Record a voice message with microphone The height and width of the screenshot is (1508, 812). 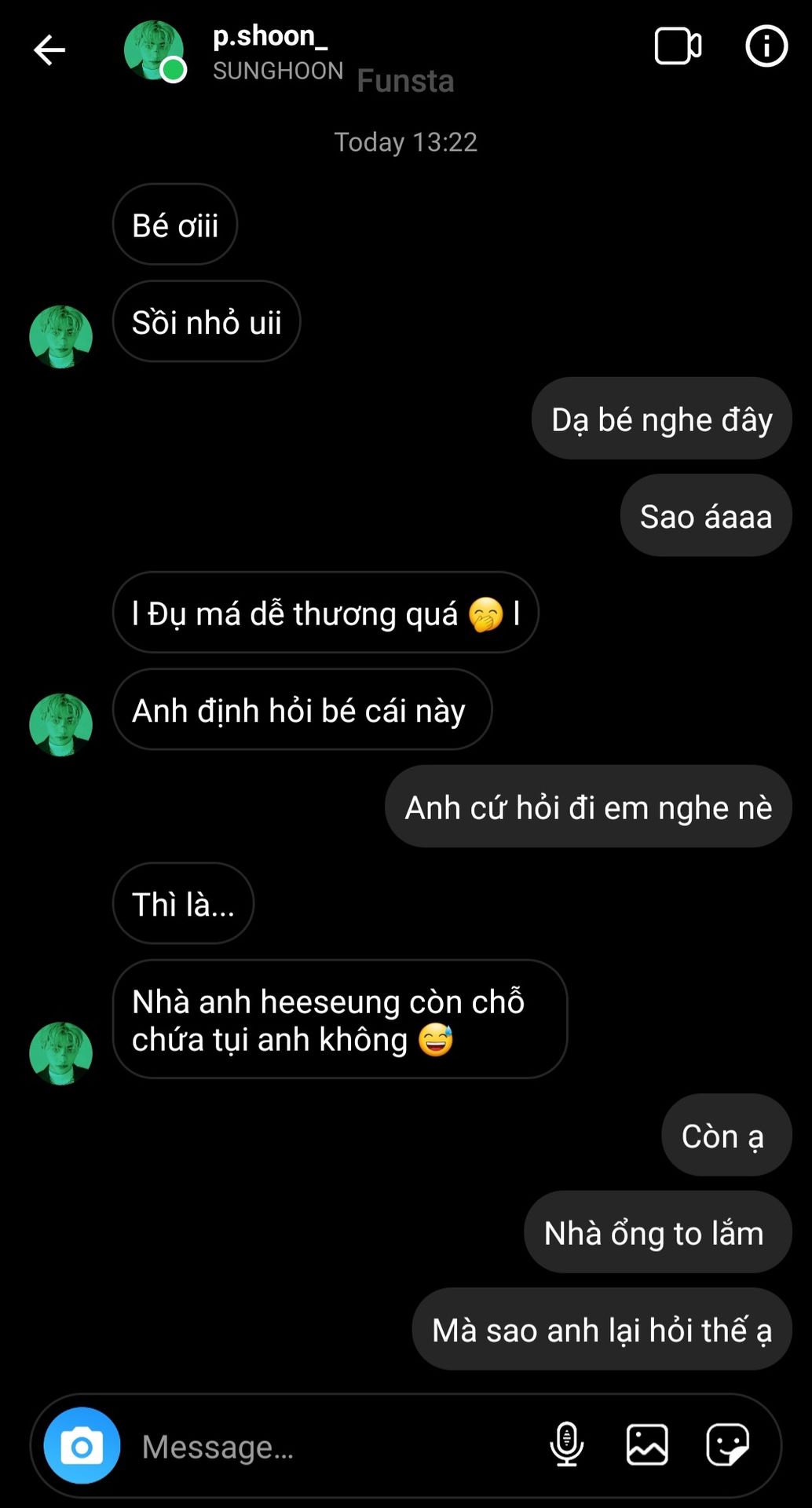point(566,1444)
